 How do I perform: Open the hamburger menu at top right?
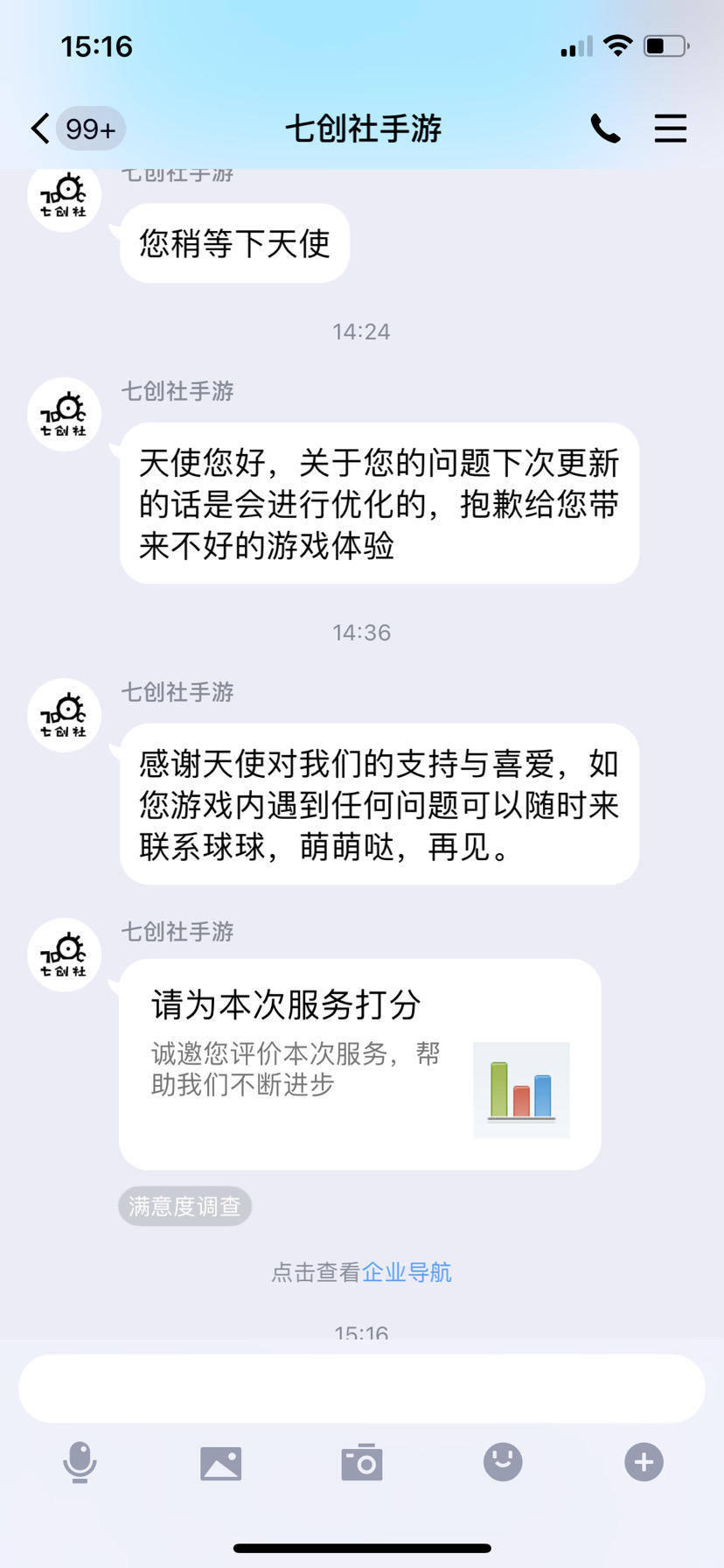(671, 129)
